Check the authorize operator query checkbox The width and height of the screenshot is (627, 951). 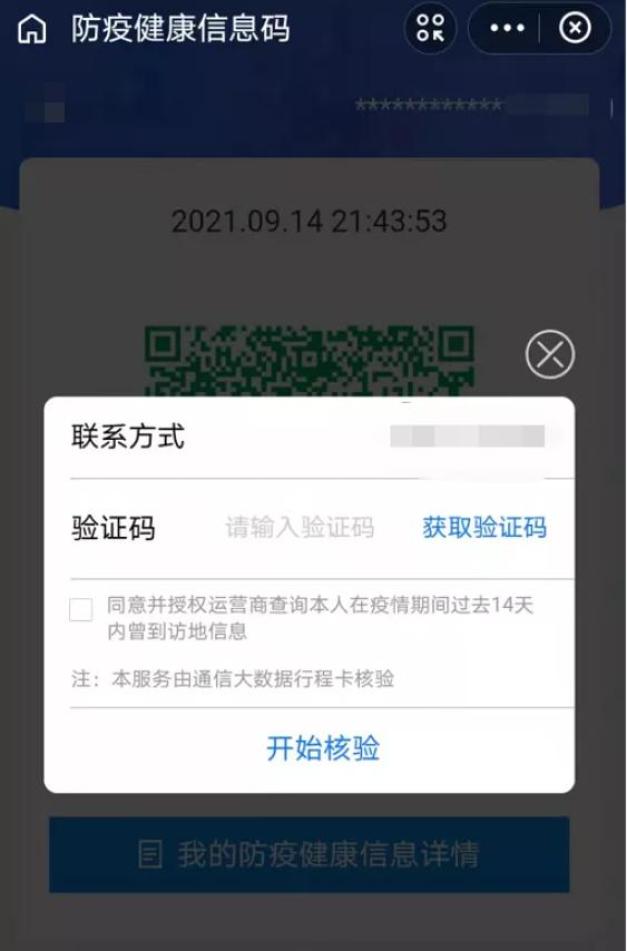click(82, 610)
